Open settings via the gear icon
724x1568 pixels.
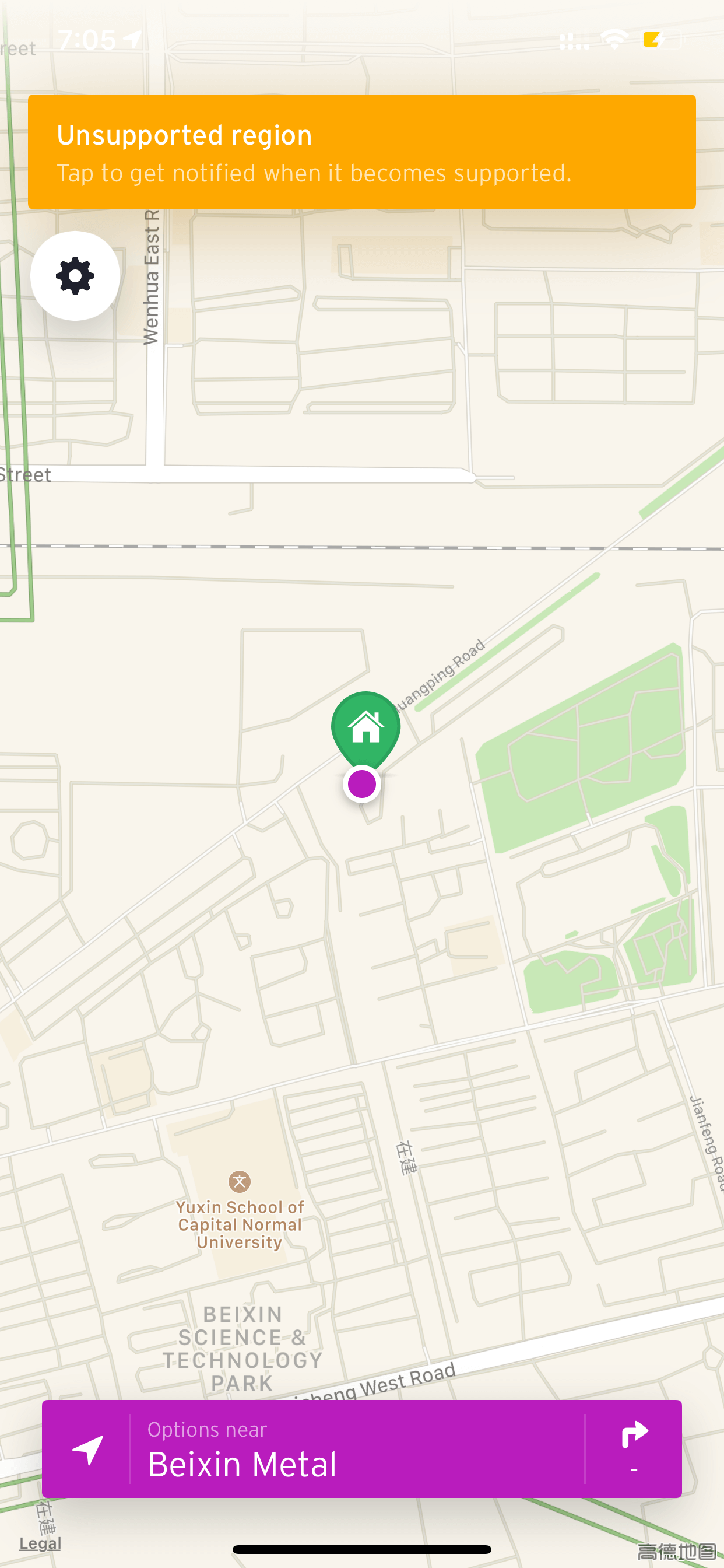75,276
